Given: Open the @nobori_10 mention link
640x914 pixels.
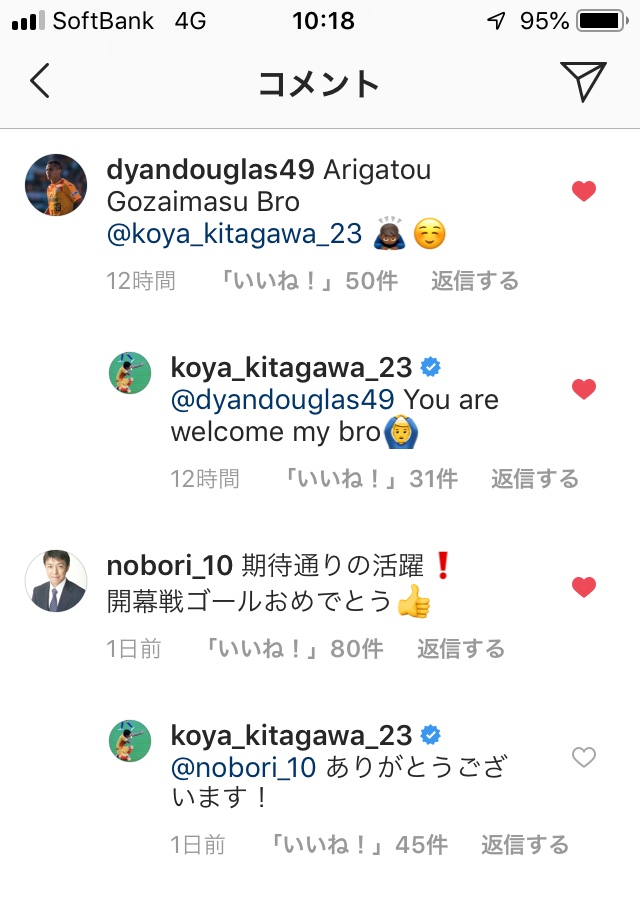Looking at the screenshot, I should click(x=244, y=768).
